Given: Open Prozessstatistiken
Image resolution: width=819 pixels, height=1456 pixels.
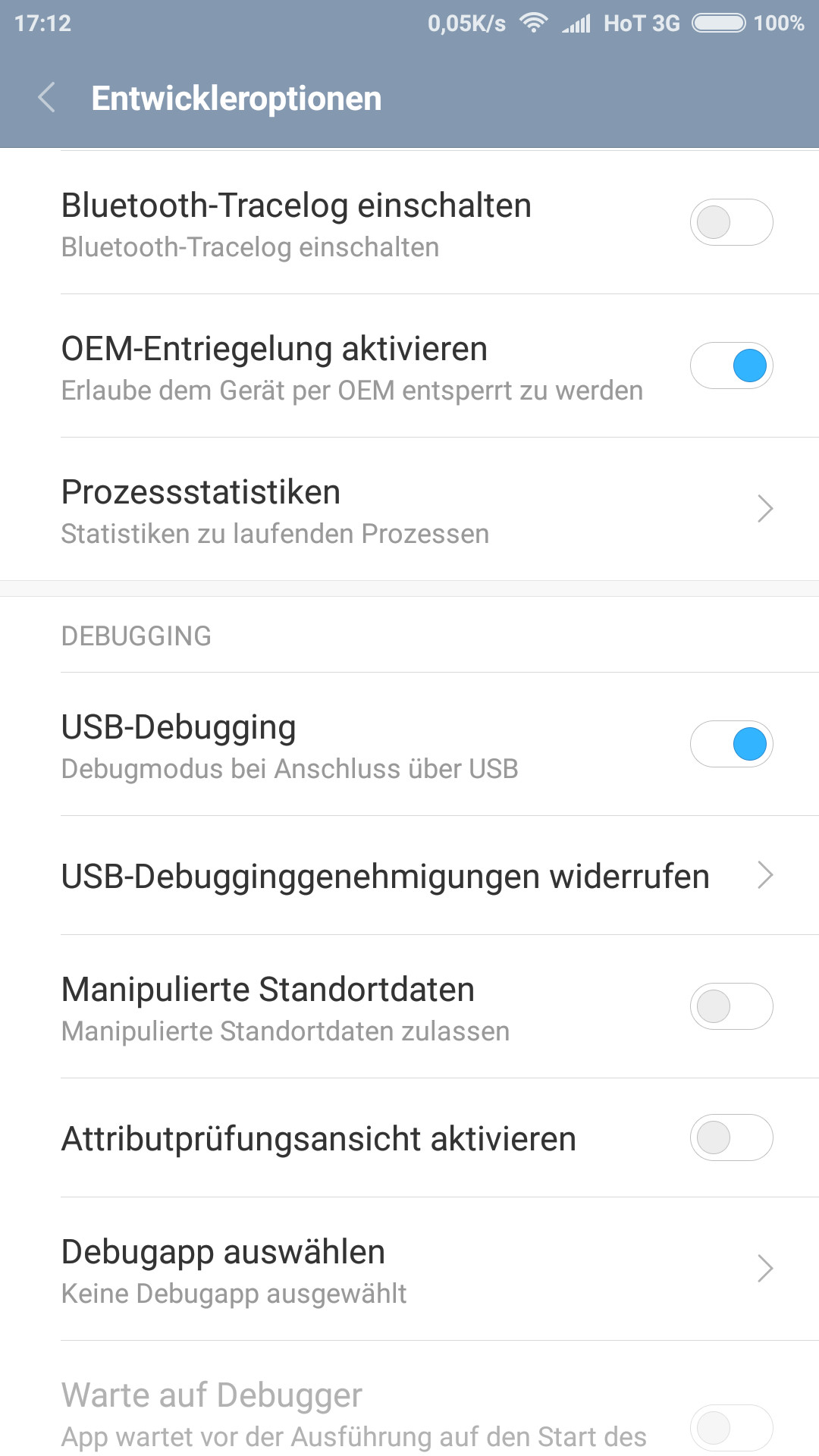Looking at the screenshot, I should [x=409, y=510].
